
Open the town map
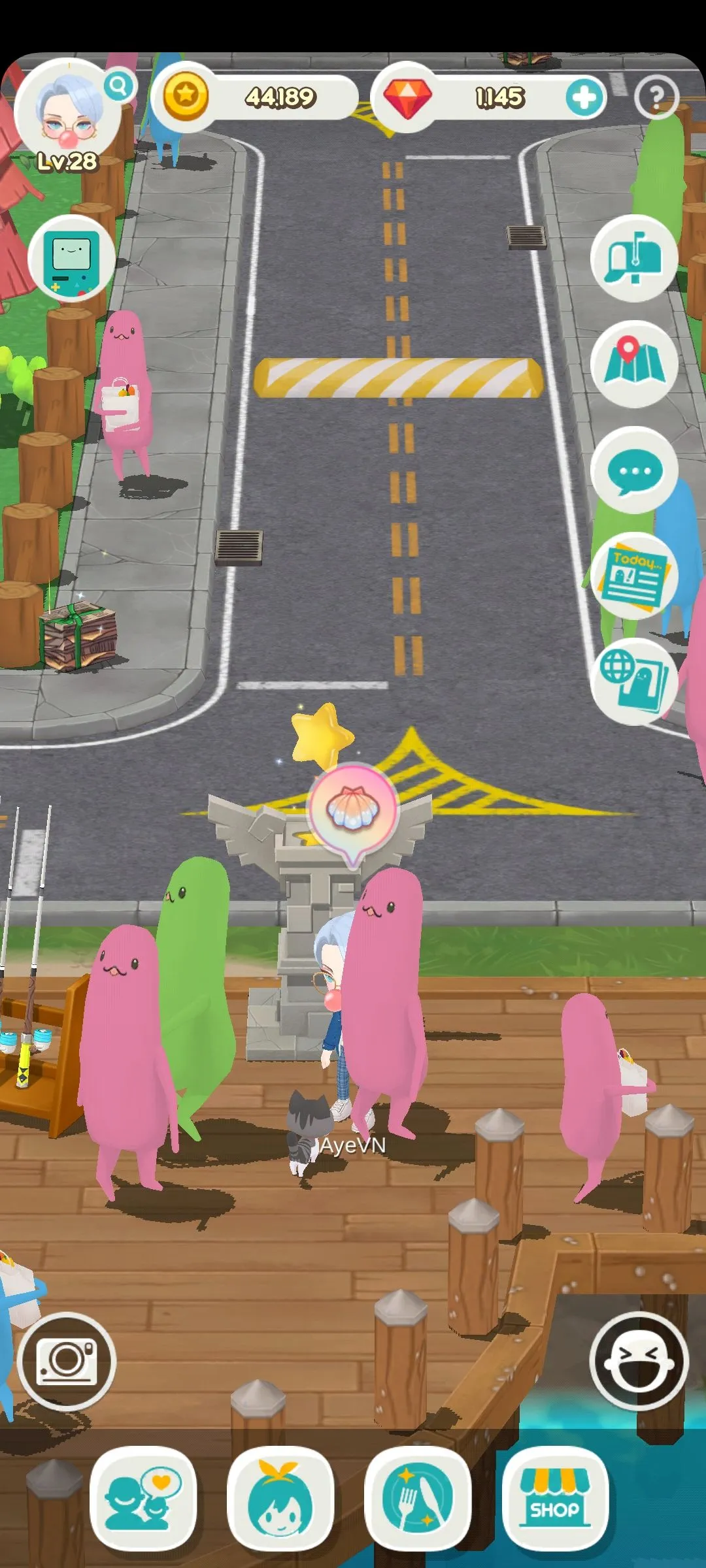[634, 364]
